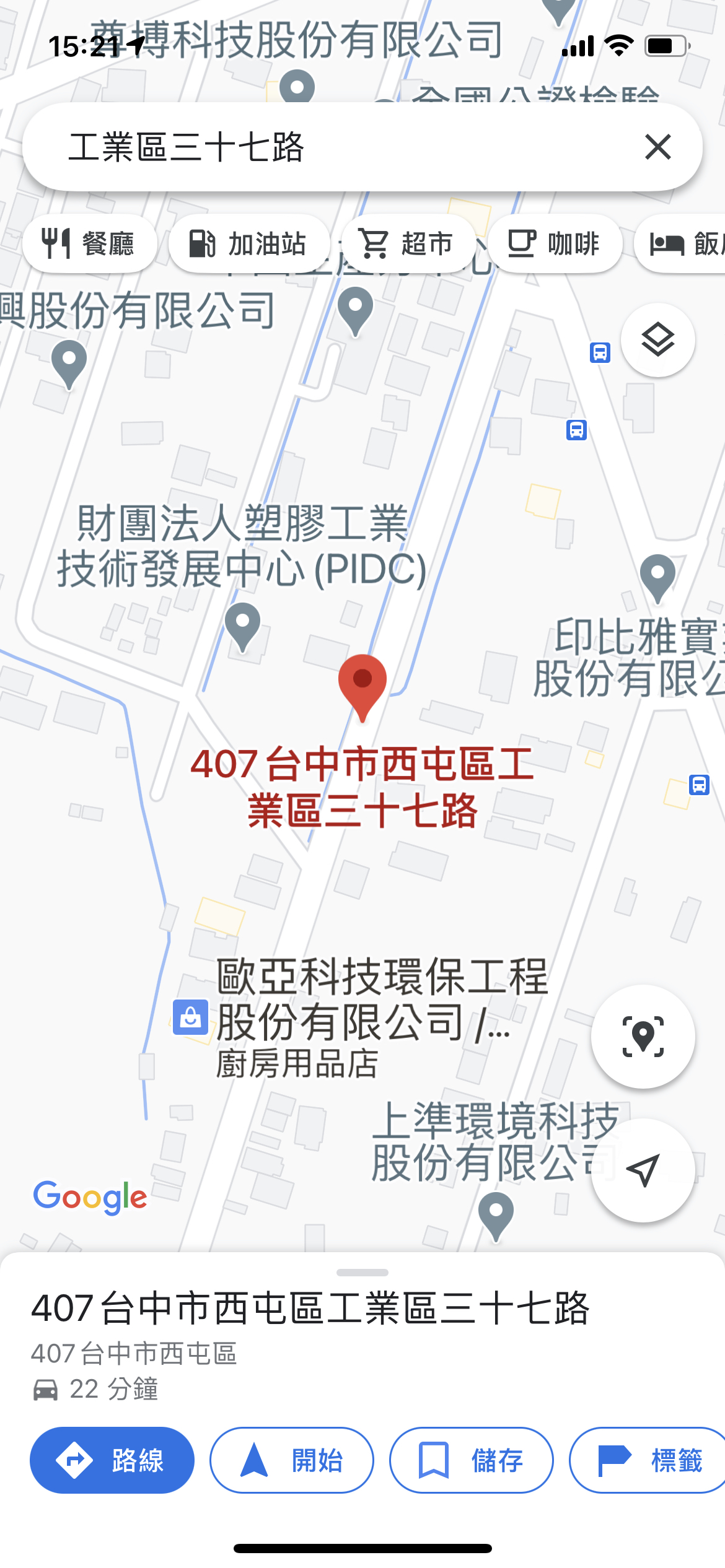Screen dimensions: 725x1568
Task: Open the scan-around-me Live View button
Action: pos(643,1036)
